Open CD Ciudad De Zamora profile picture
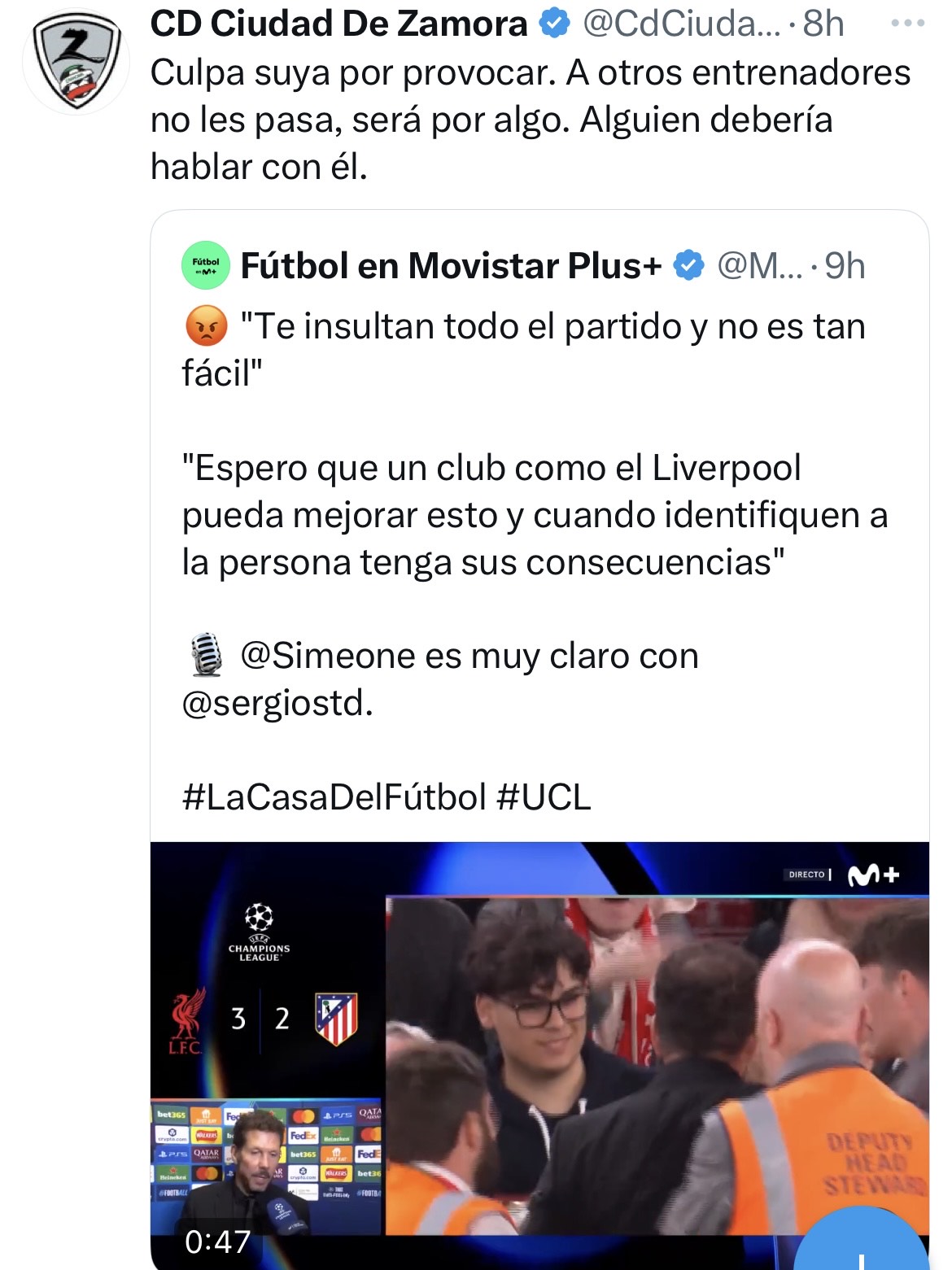 (x=76, y=62)
